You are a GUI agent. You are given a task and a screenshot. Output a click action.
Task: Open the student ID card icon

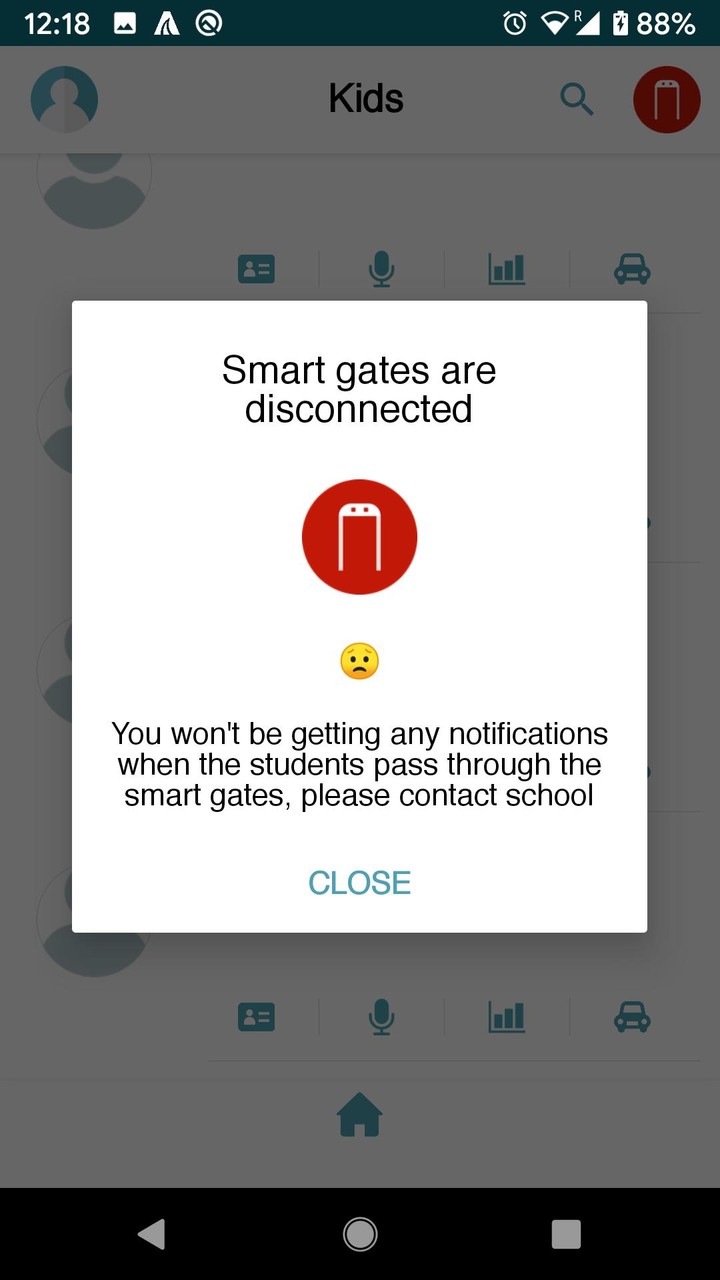click(256, 268)
